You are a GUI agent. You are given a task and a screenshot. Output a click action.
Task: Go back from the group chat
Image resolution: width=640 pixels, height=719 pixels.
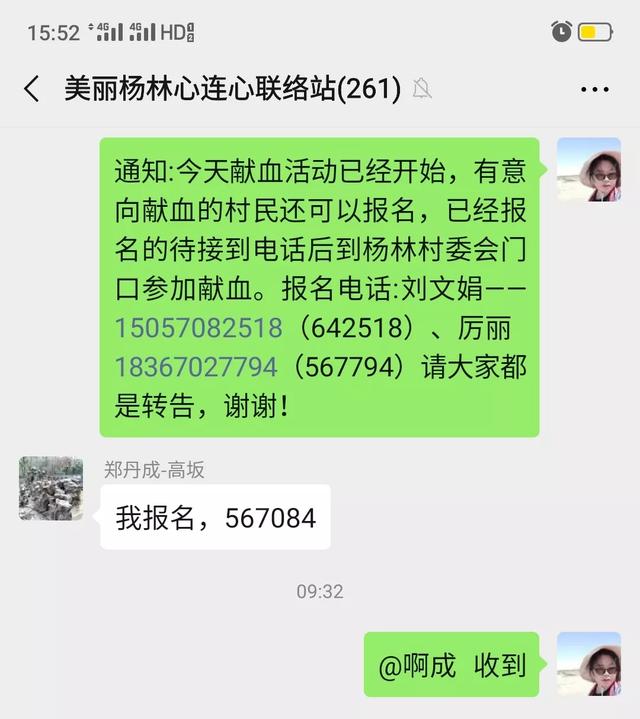point(32,89)
